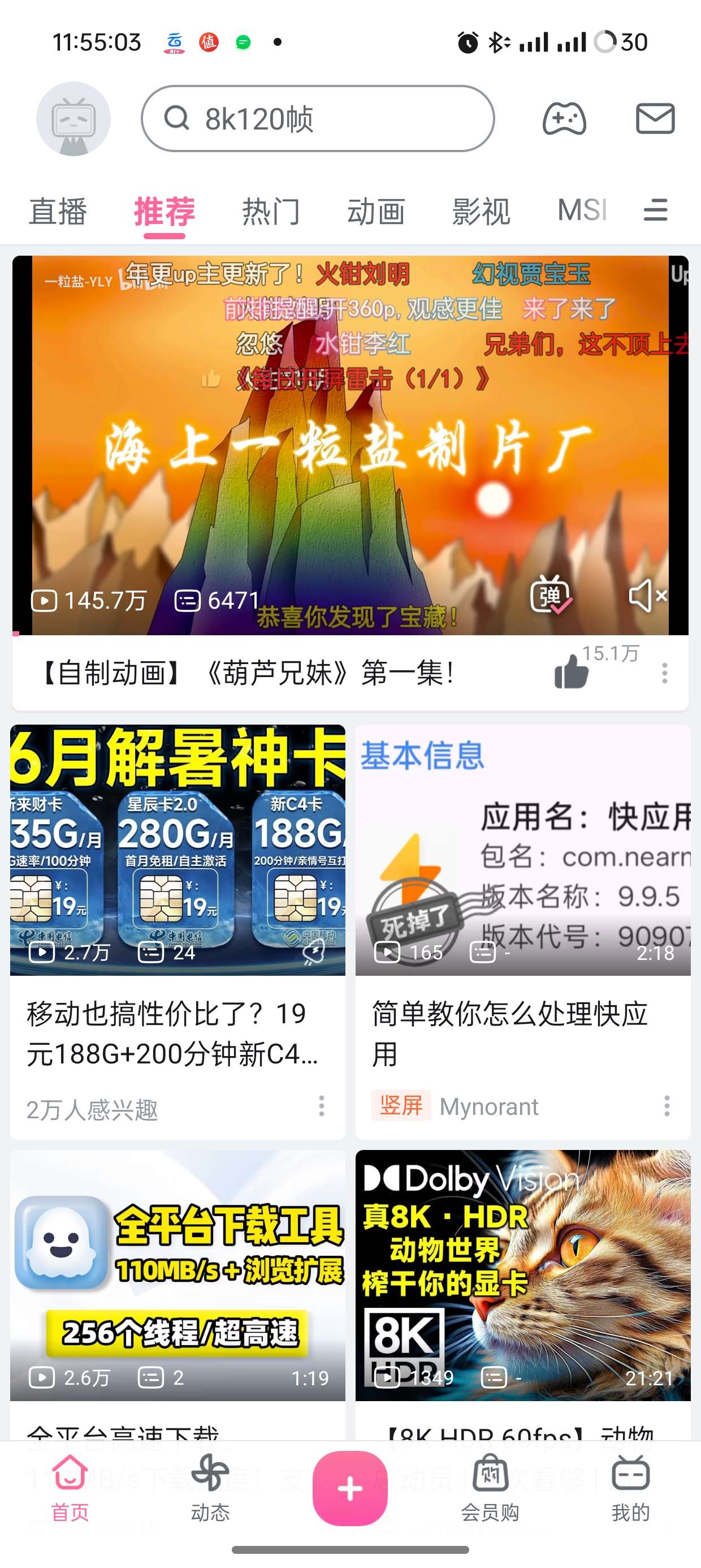Switch to the 热门 tab
Screen dimensions: 701x1568
(271, 212)
